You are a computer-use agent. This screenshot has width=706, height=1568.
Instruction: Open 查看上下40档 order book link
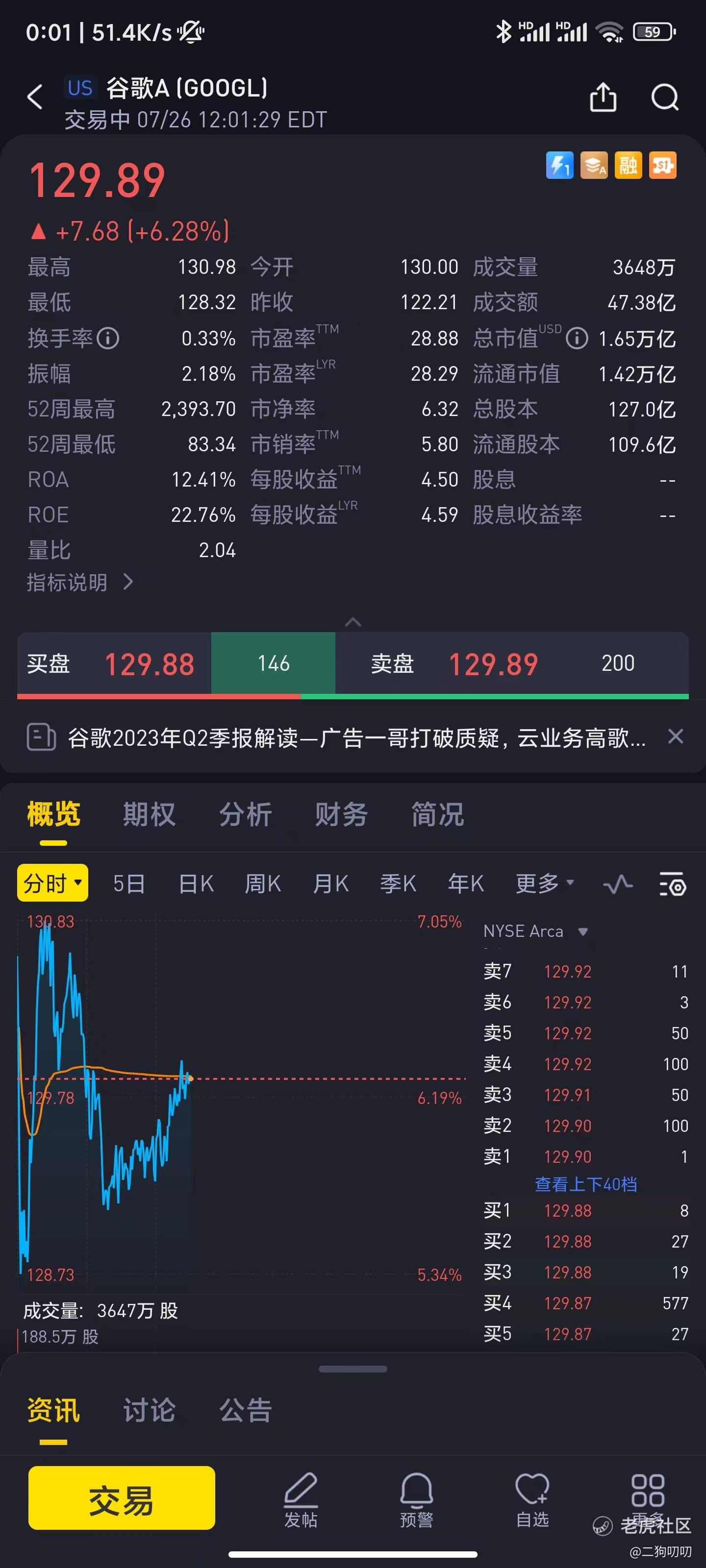[x=585, y=1183]
